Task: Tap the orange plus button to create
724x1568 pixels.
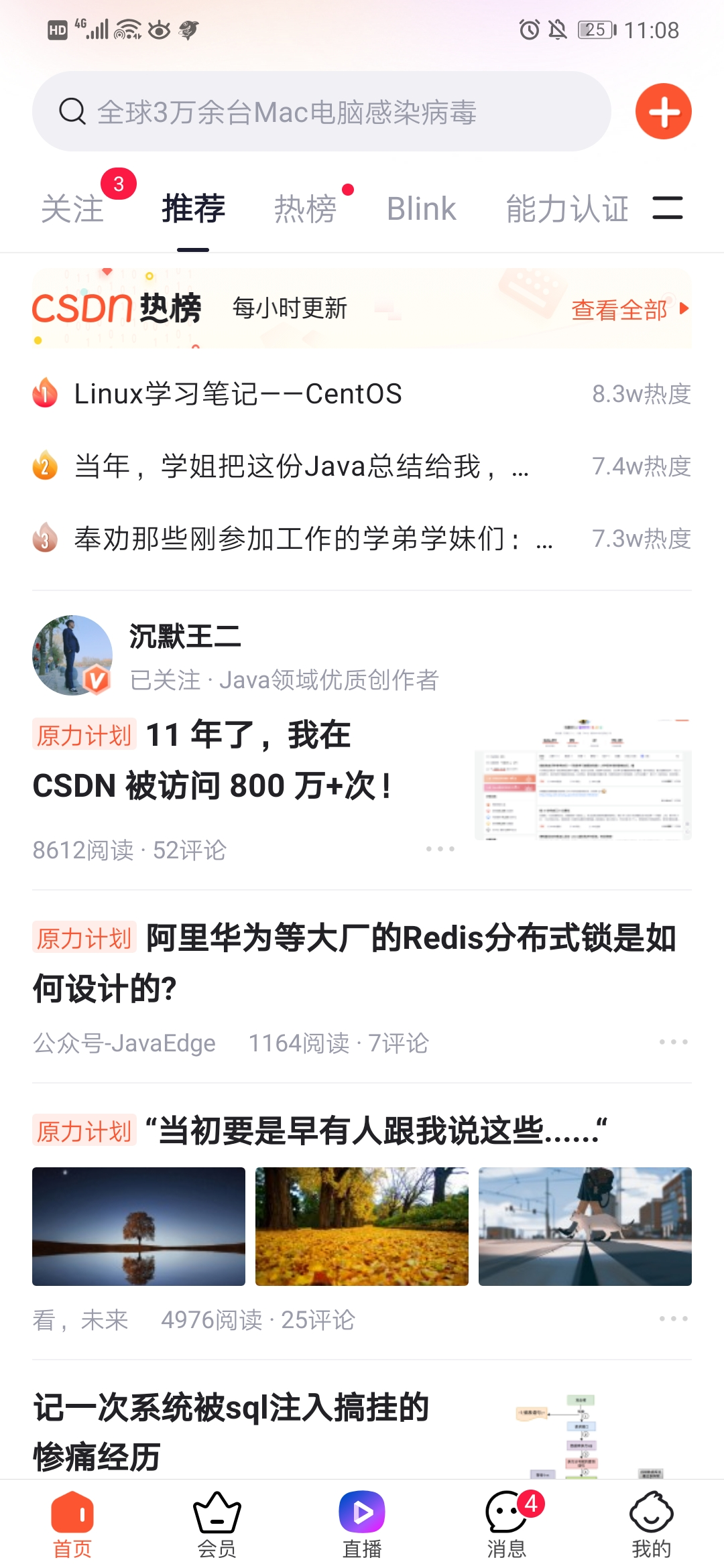Action: click(x=663, y=111)
